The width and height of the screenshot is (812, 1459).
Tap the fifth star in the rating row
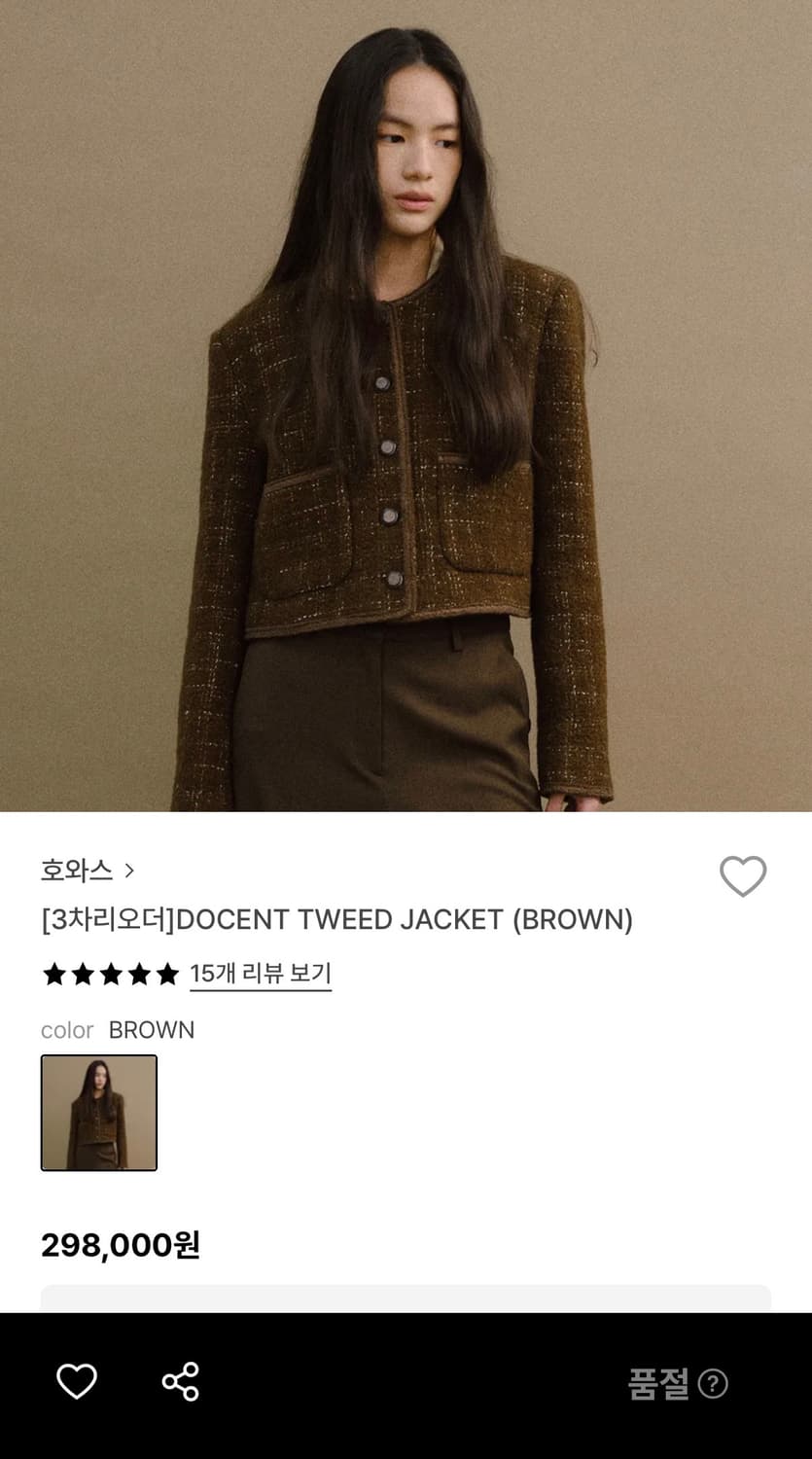[x=166, y=974]
